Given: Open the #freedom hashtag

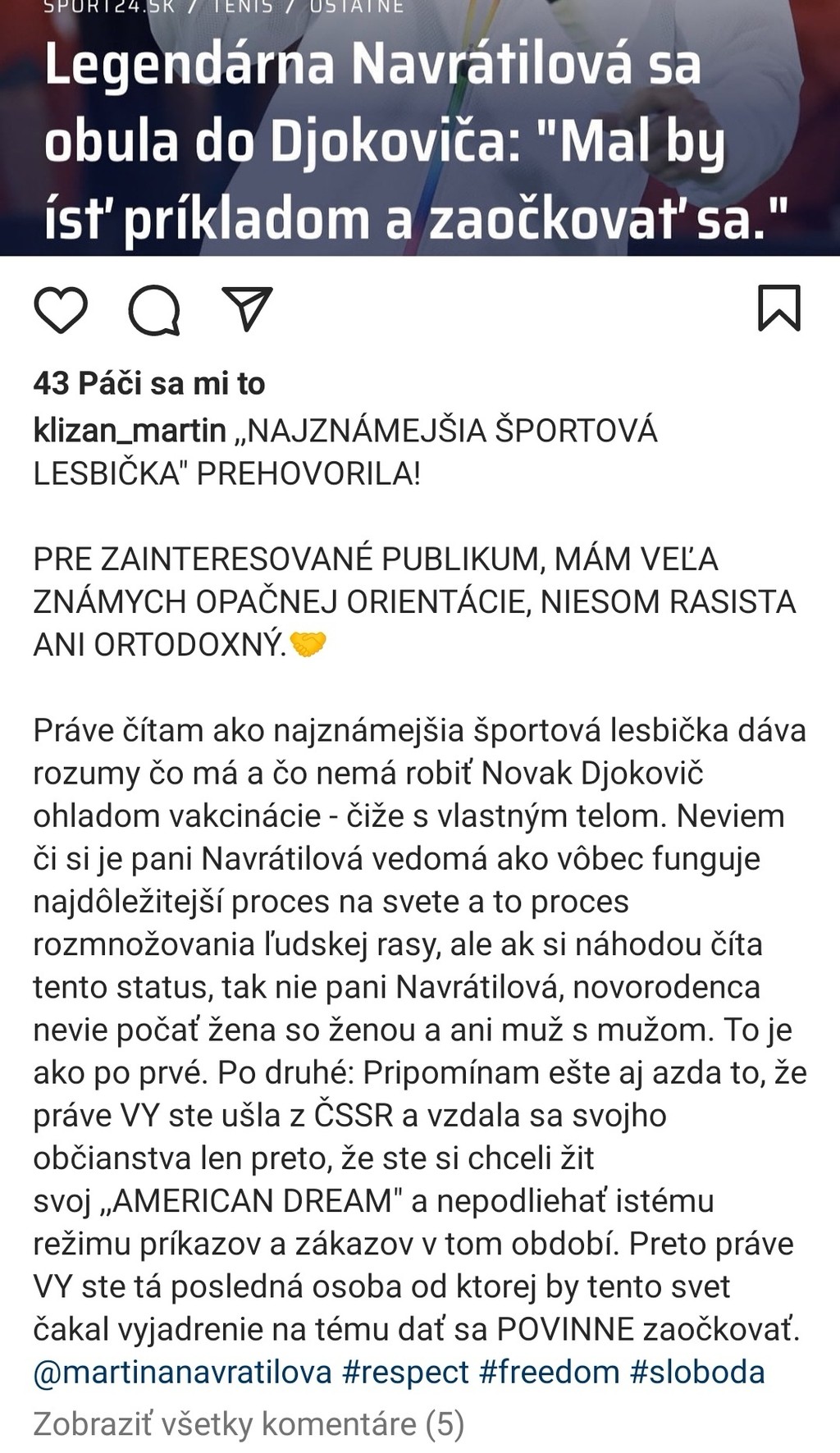Looking at the screenshot, I should tap(549, 1371).
